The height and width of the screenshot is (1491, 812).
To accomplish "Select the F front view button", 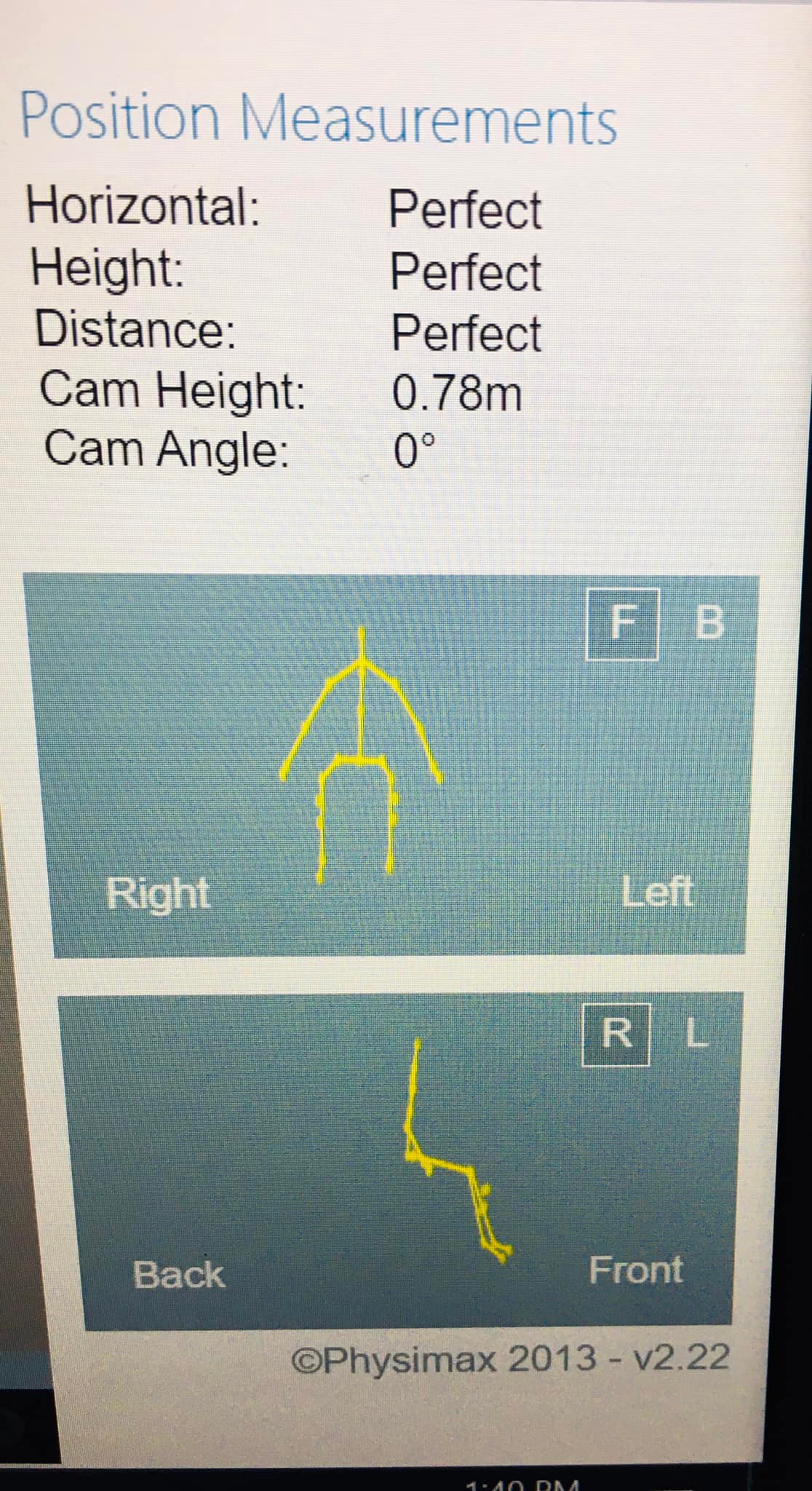I will pos(622,624).
